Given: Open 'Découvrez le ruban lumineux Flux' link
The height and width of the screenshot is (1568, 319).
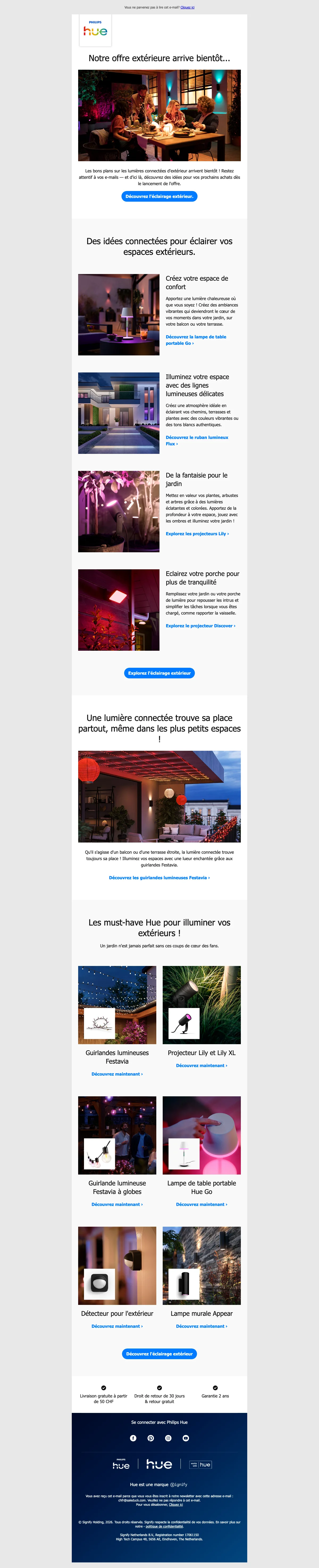Looking at the screenshot, I should point(197,440).
